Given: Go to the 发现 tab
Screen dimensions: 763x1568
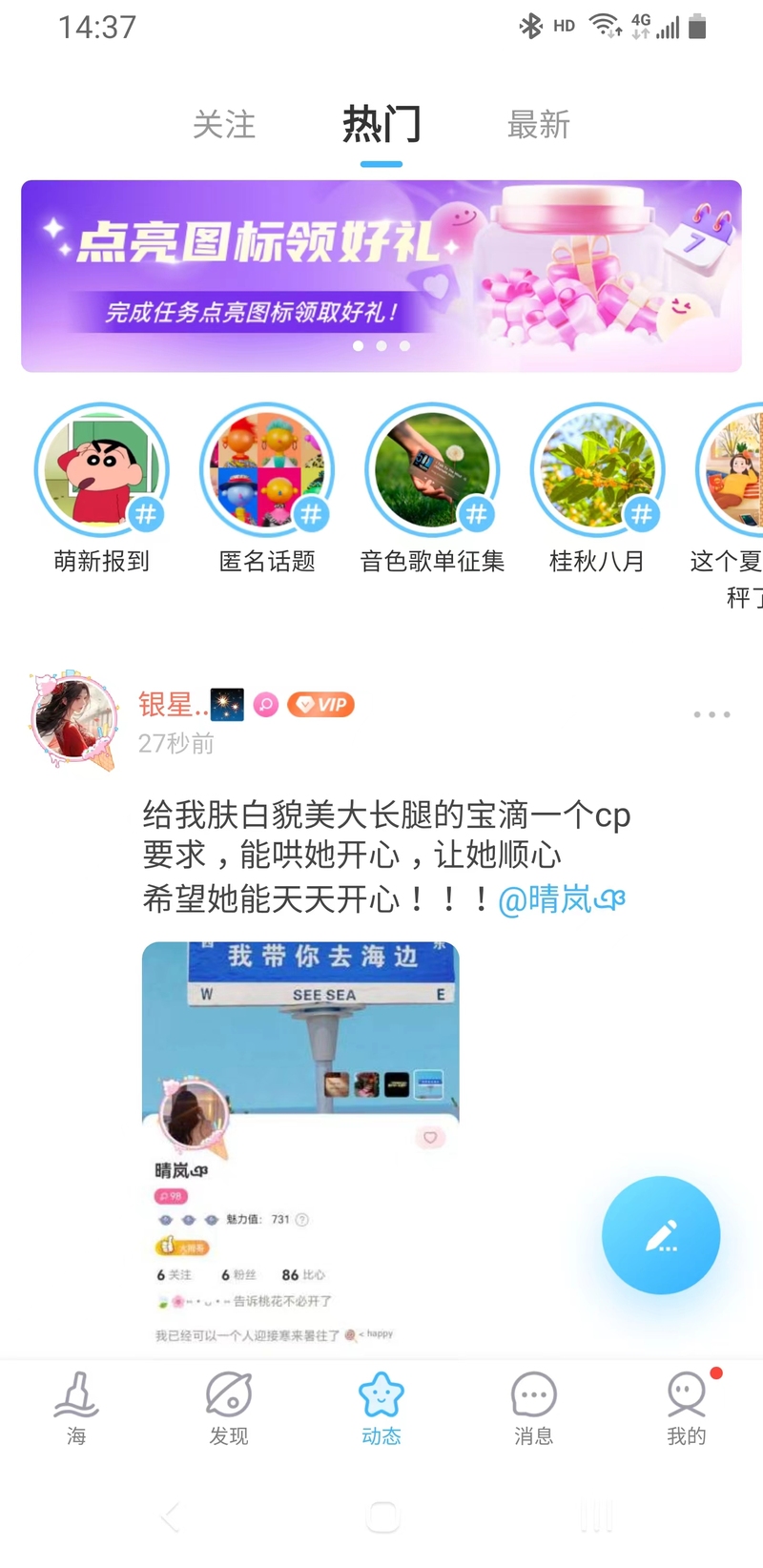Looking at the screenshot, I should pyautogui.click(x=229, y=1409).
